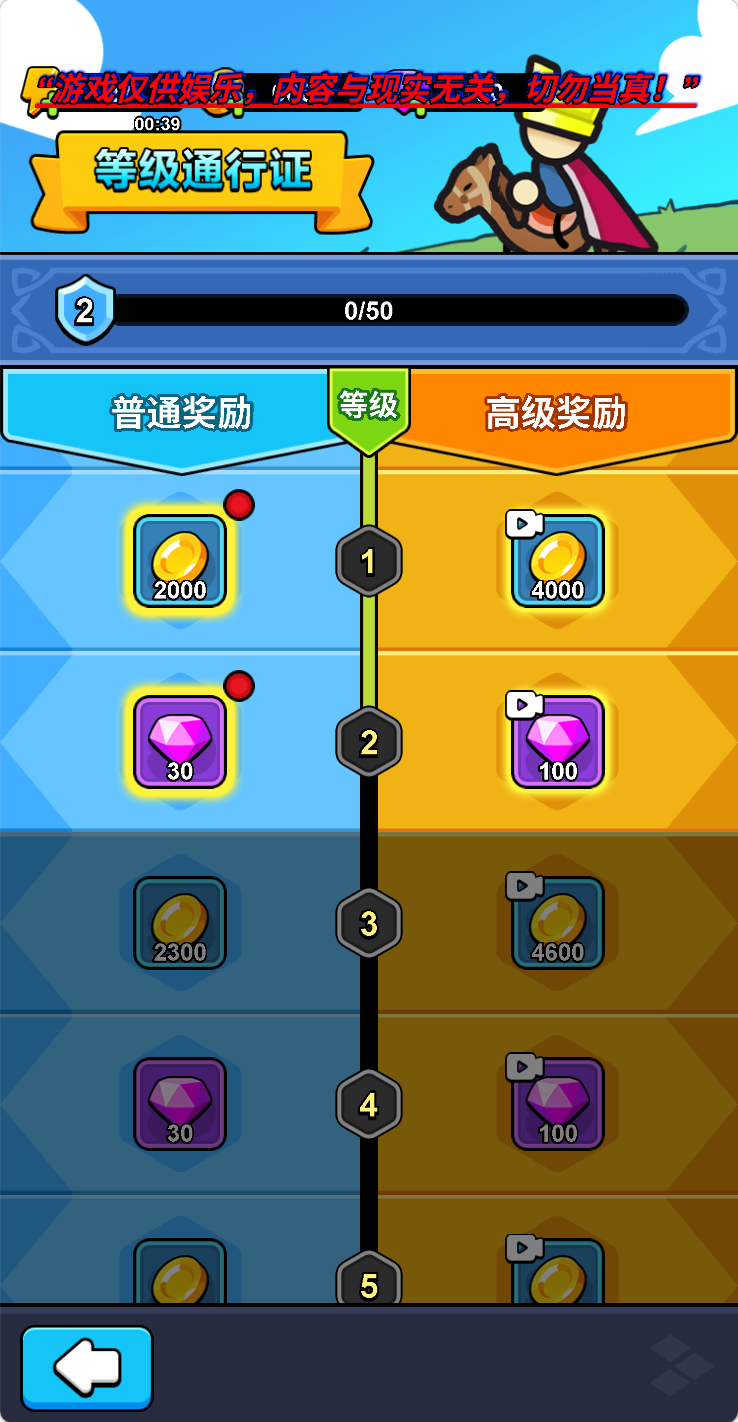Tap the locked level 4 premium 100 gems

pos(558,1104)
